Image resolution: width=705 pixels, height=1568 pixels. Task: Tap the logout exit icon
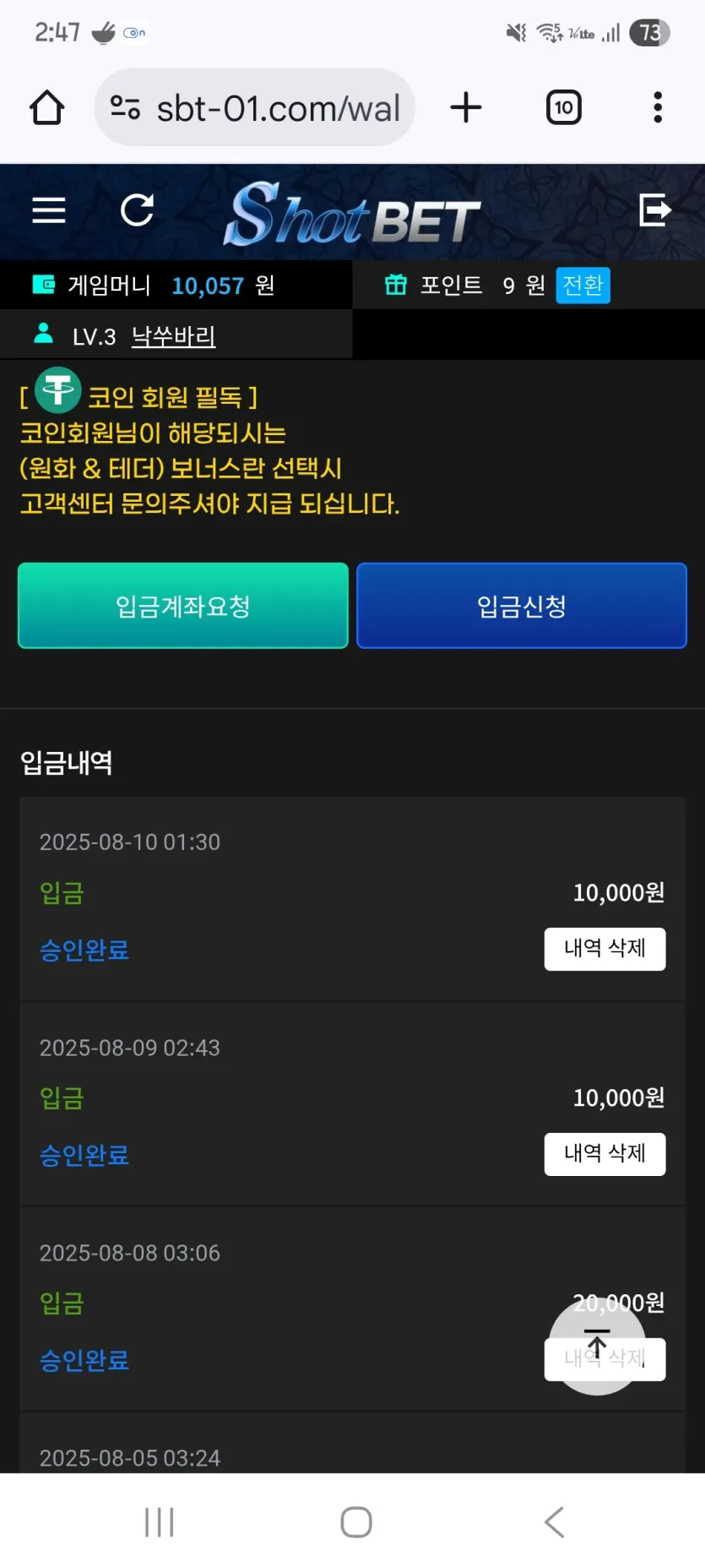(655, 210)
